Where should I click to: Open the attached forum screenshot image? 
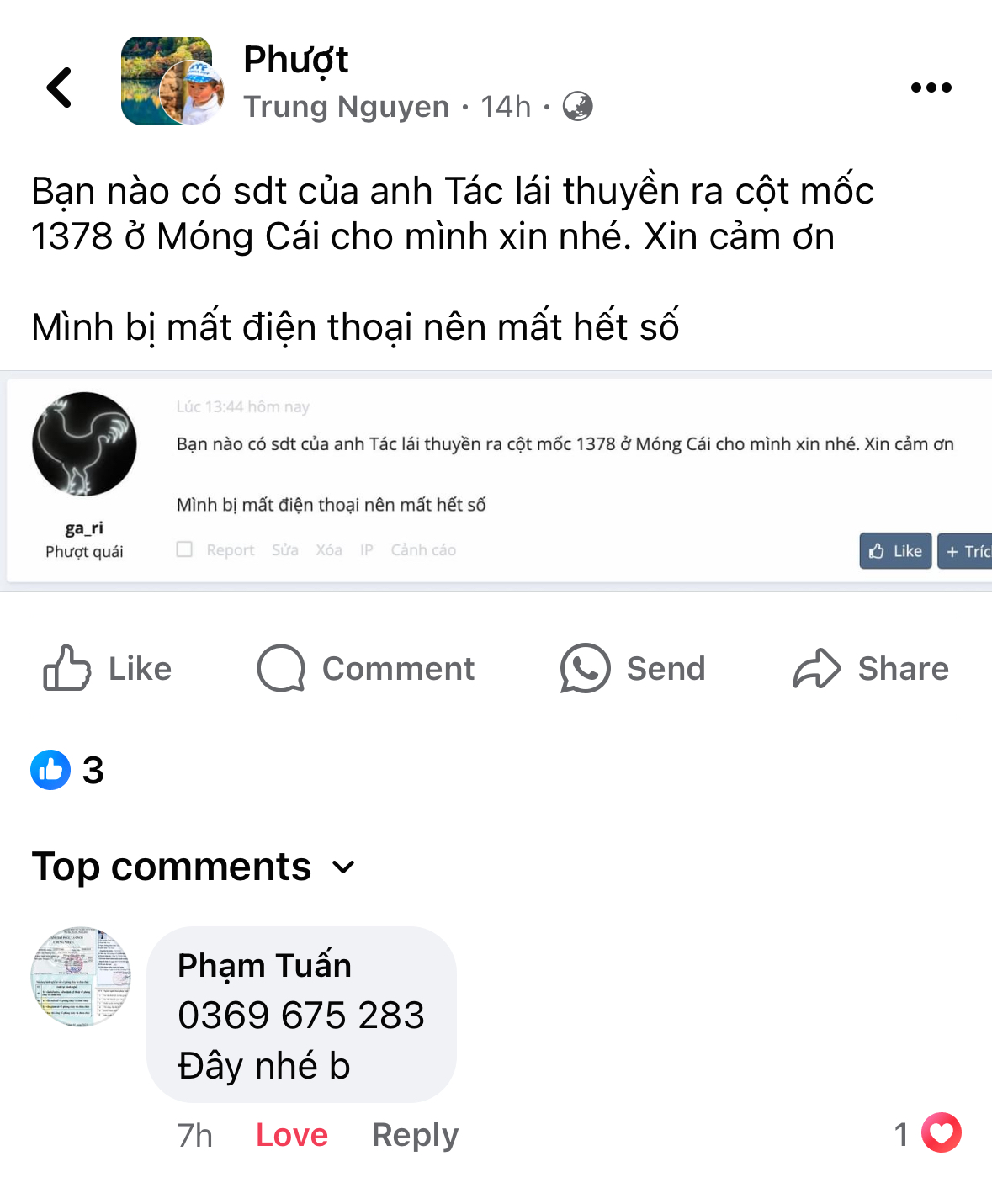coord(496,480)
